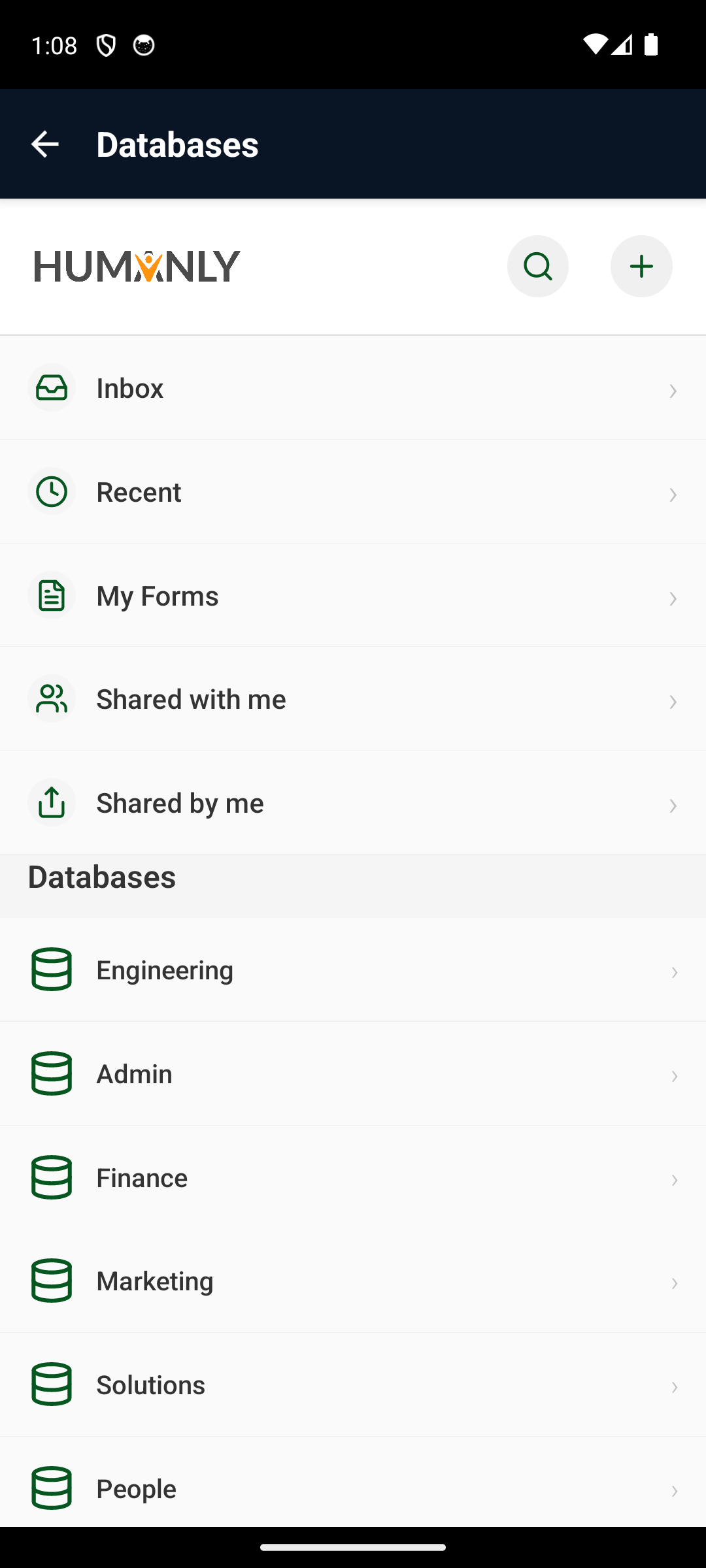Expand the Marketing database chevron

[x=674, y=1283]
